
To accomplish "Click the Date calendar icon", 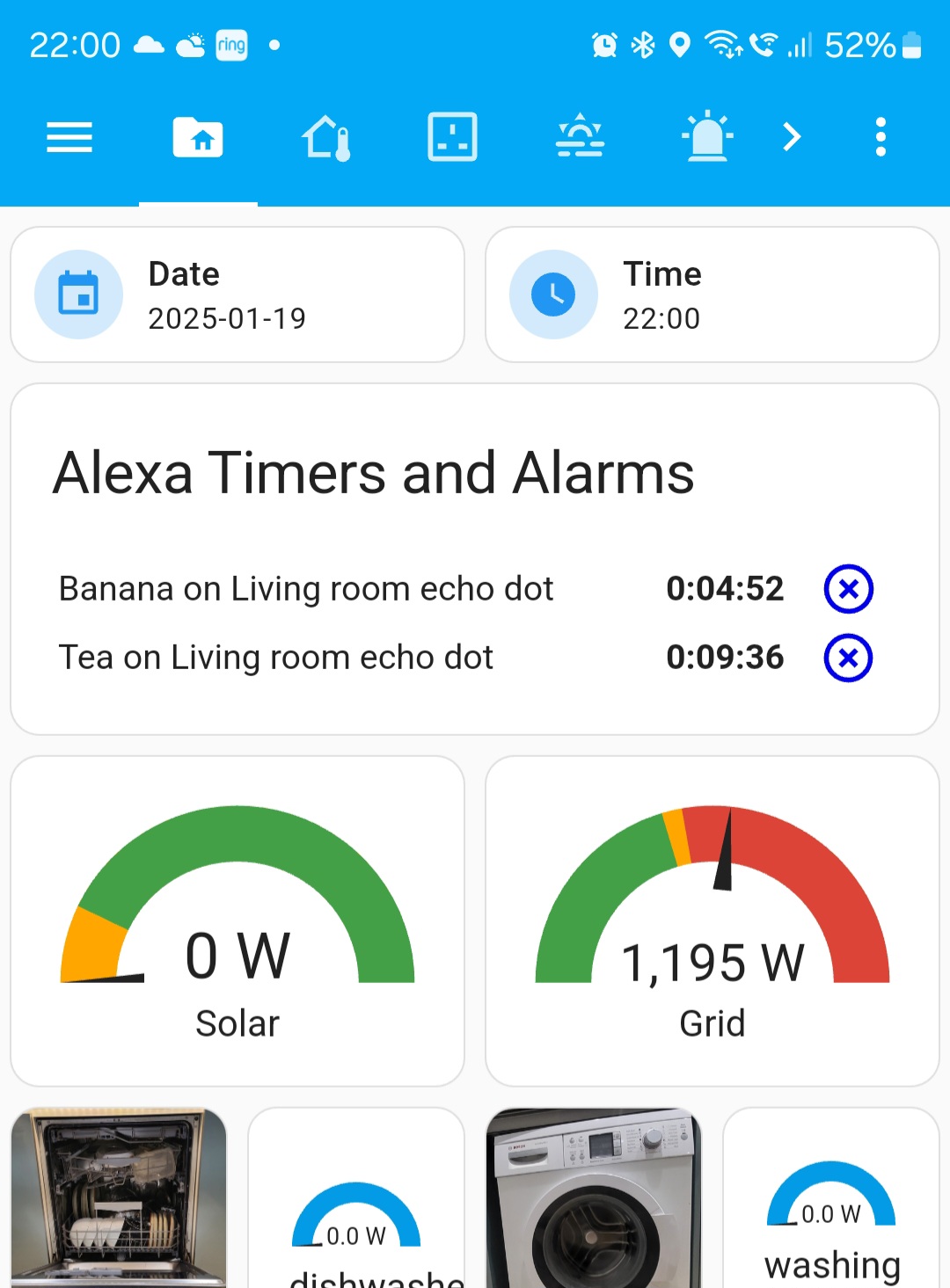I will [x=78, y=294].
